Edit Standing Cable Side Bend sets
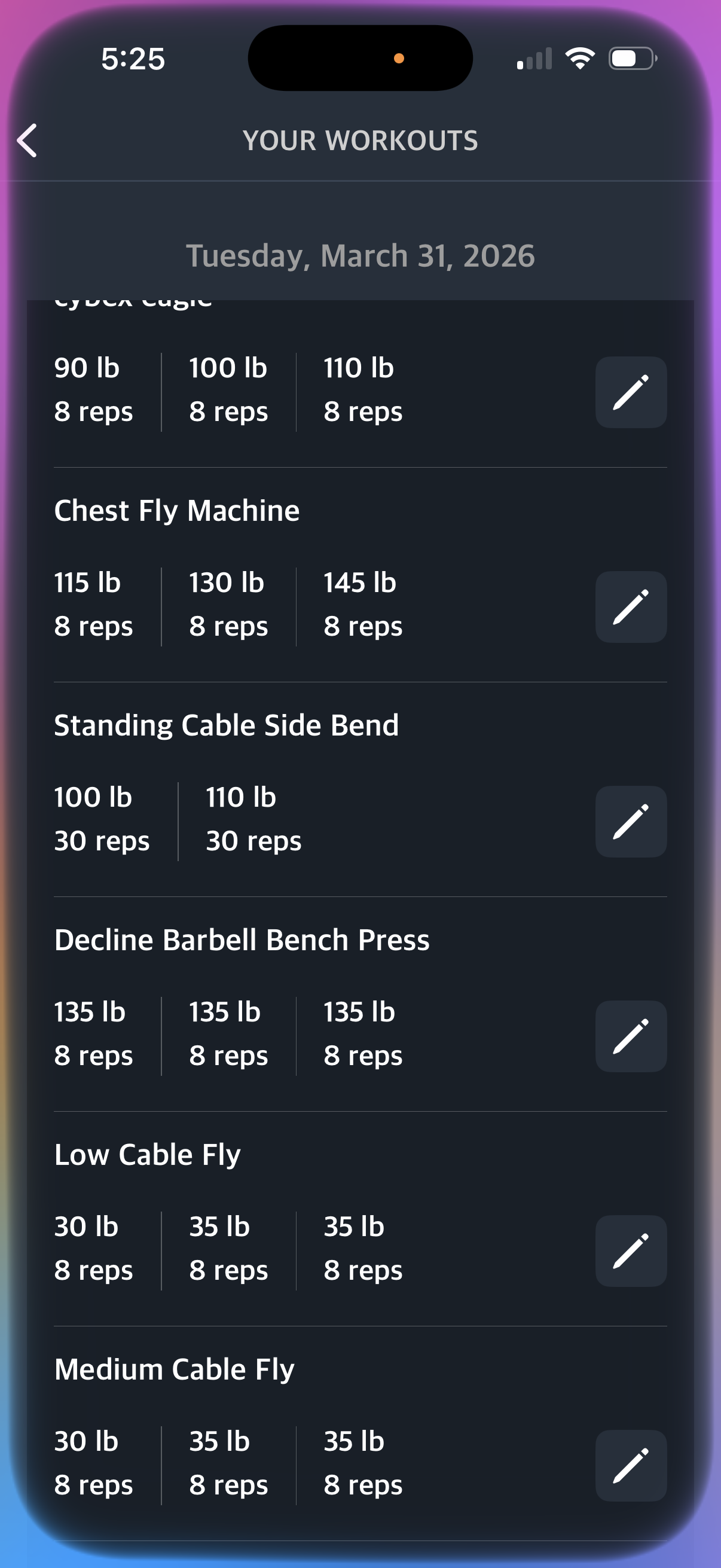Screen dimensions: 721x1568 (630, 822)
